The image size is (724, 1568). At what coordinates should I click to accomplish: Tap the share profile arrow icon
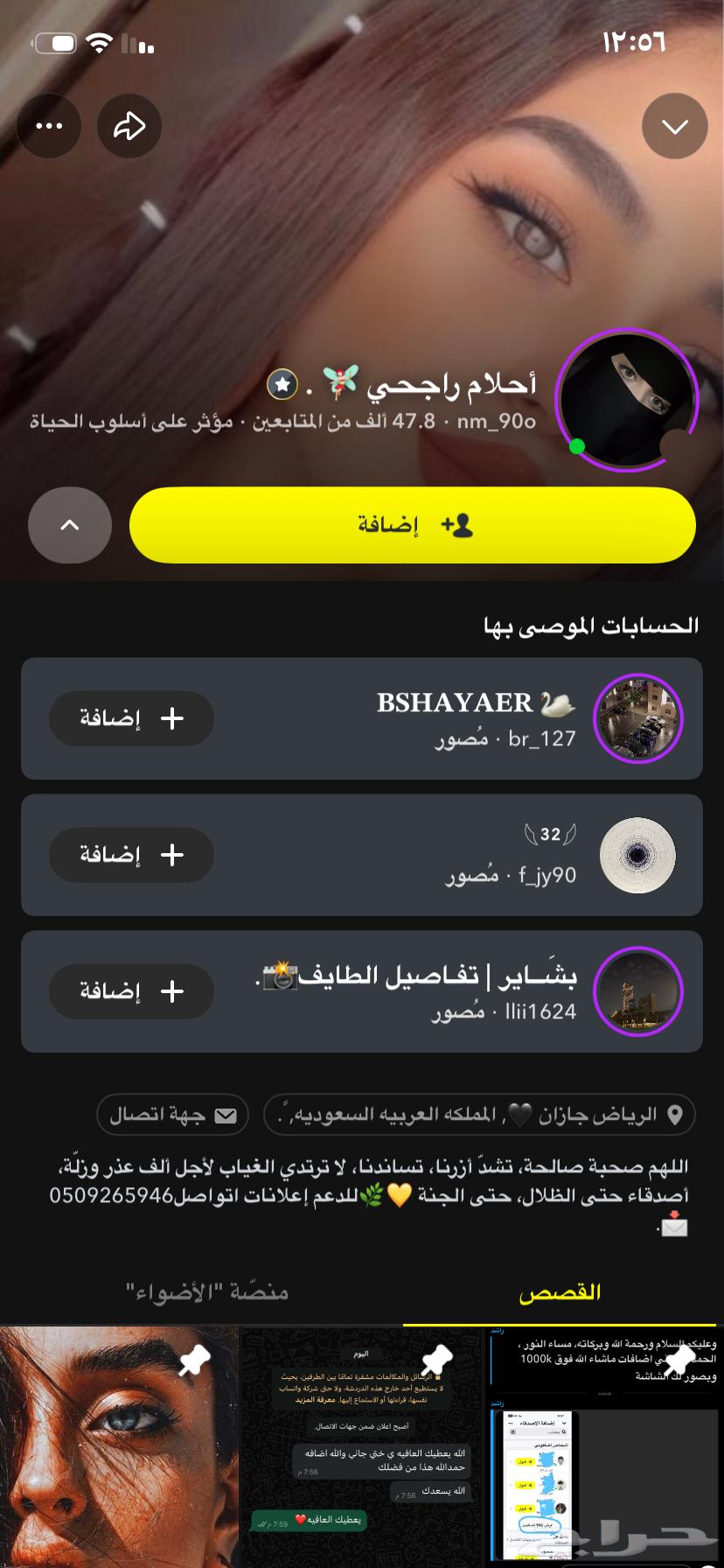(129, 125)
